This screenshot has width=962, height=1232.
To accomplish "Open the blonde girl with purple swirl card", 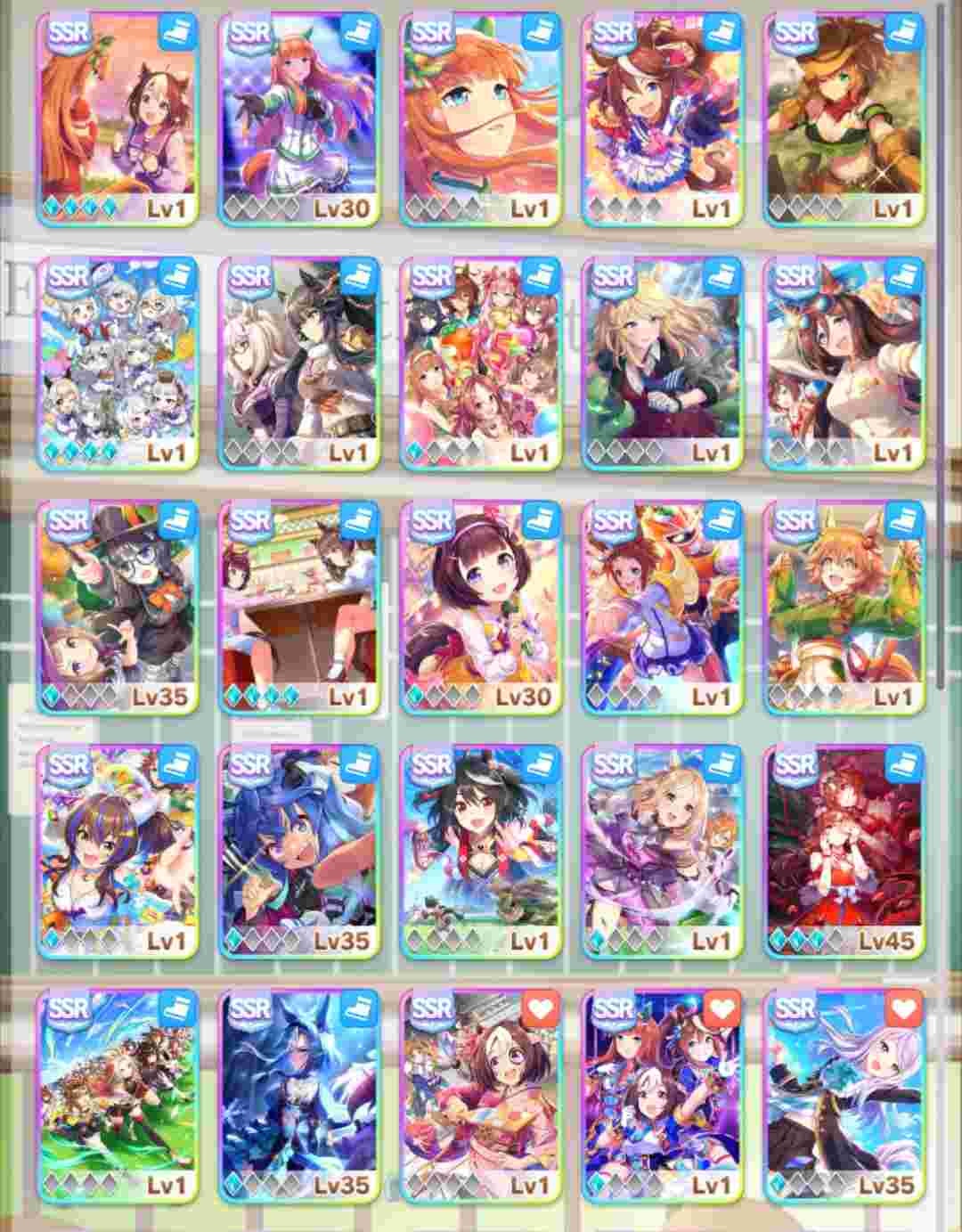I will (x=663, y=851).
